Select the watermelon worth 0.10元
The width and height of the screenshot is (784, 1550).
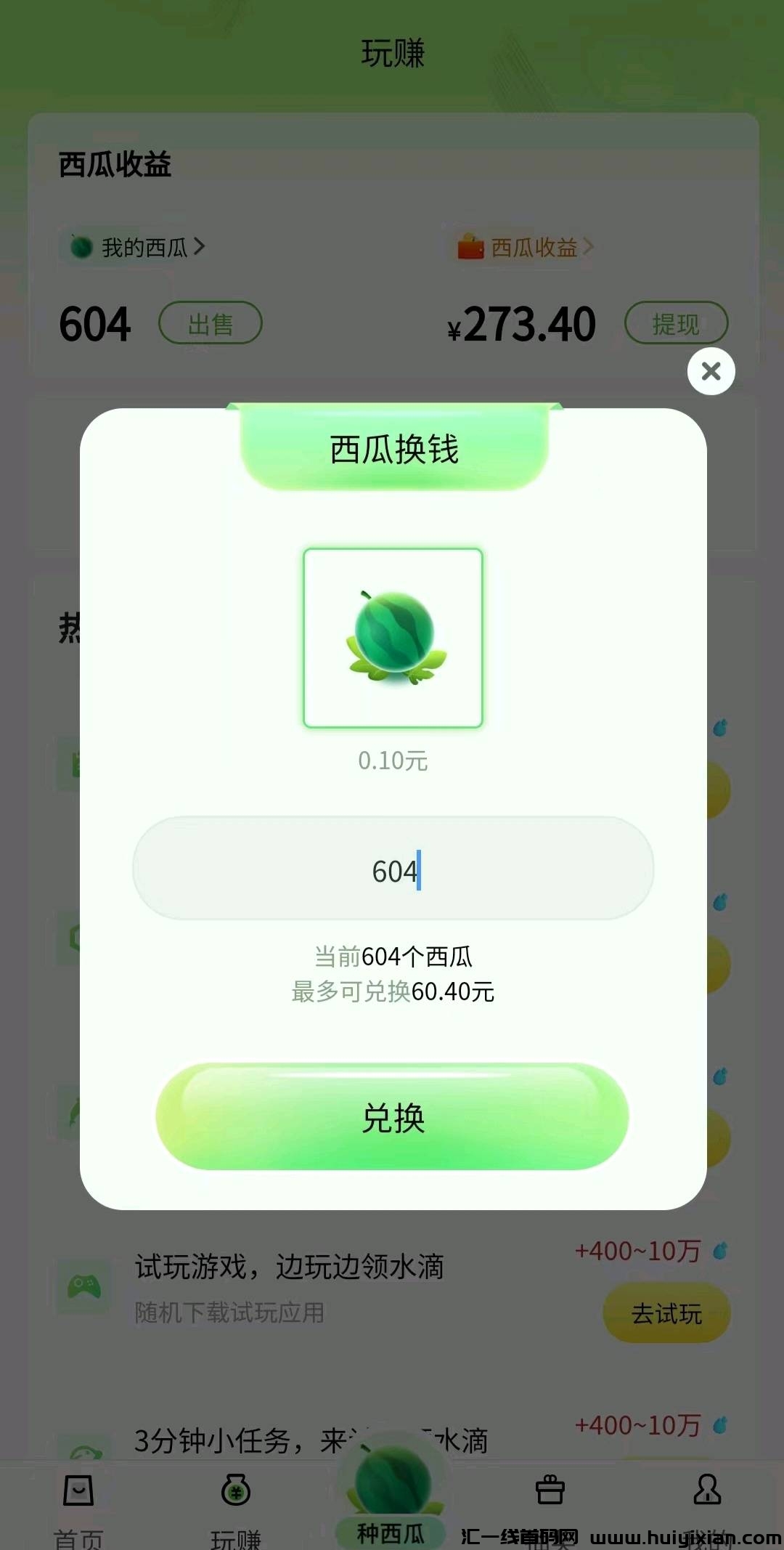click(x=392, y=638)
